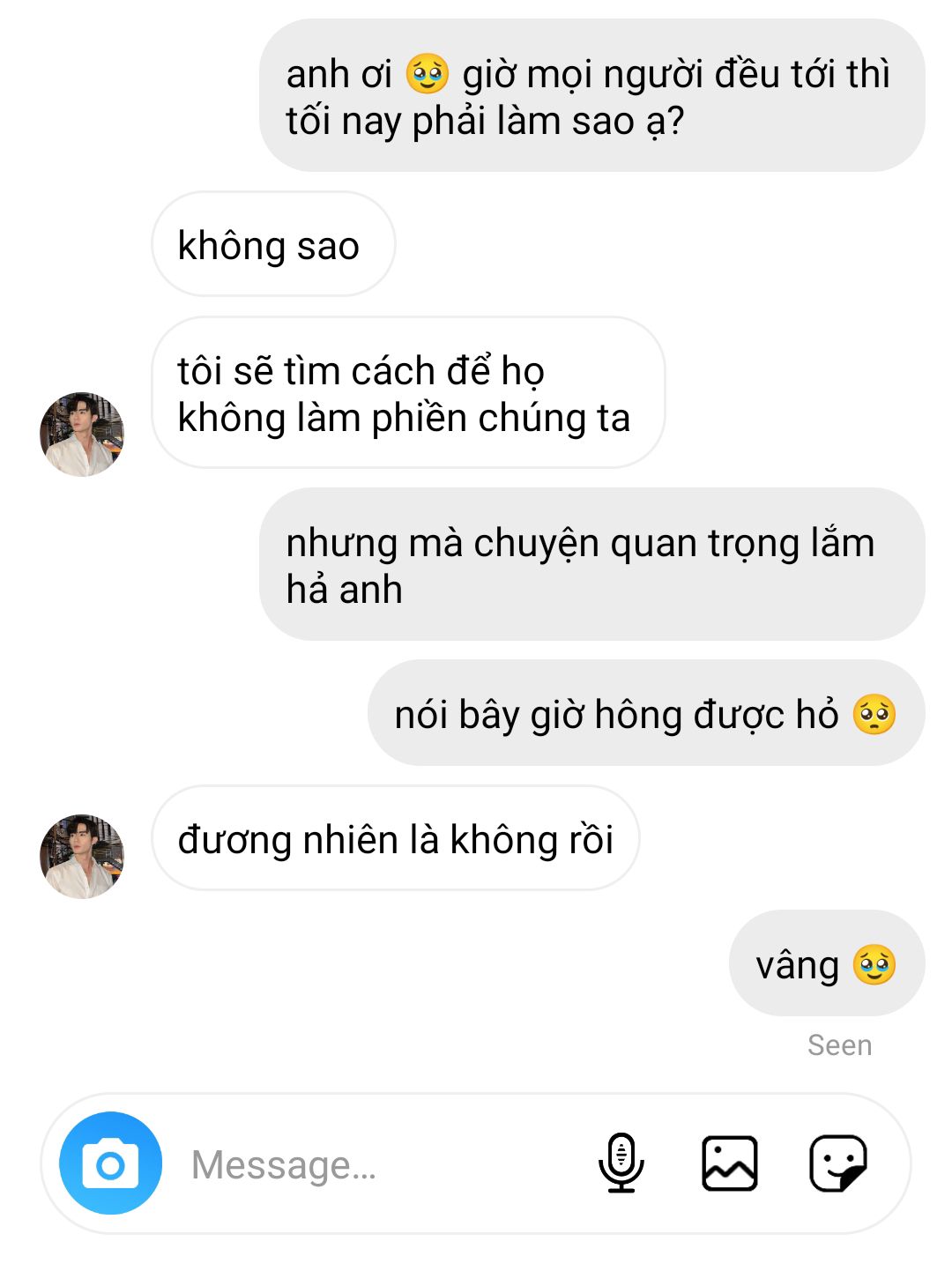
Task: Open the sticker picker
Action: pos(837,1163)
